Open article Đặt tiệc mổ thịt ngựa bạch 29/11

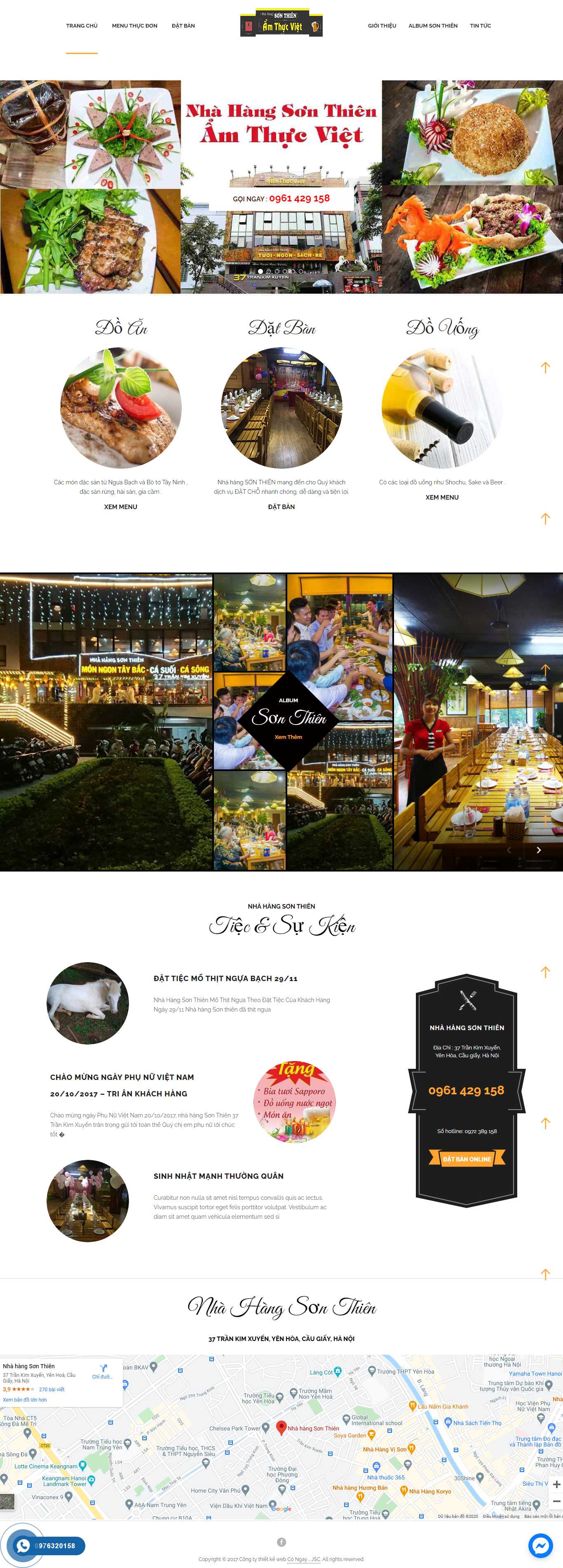coord(225,978)
